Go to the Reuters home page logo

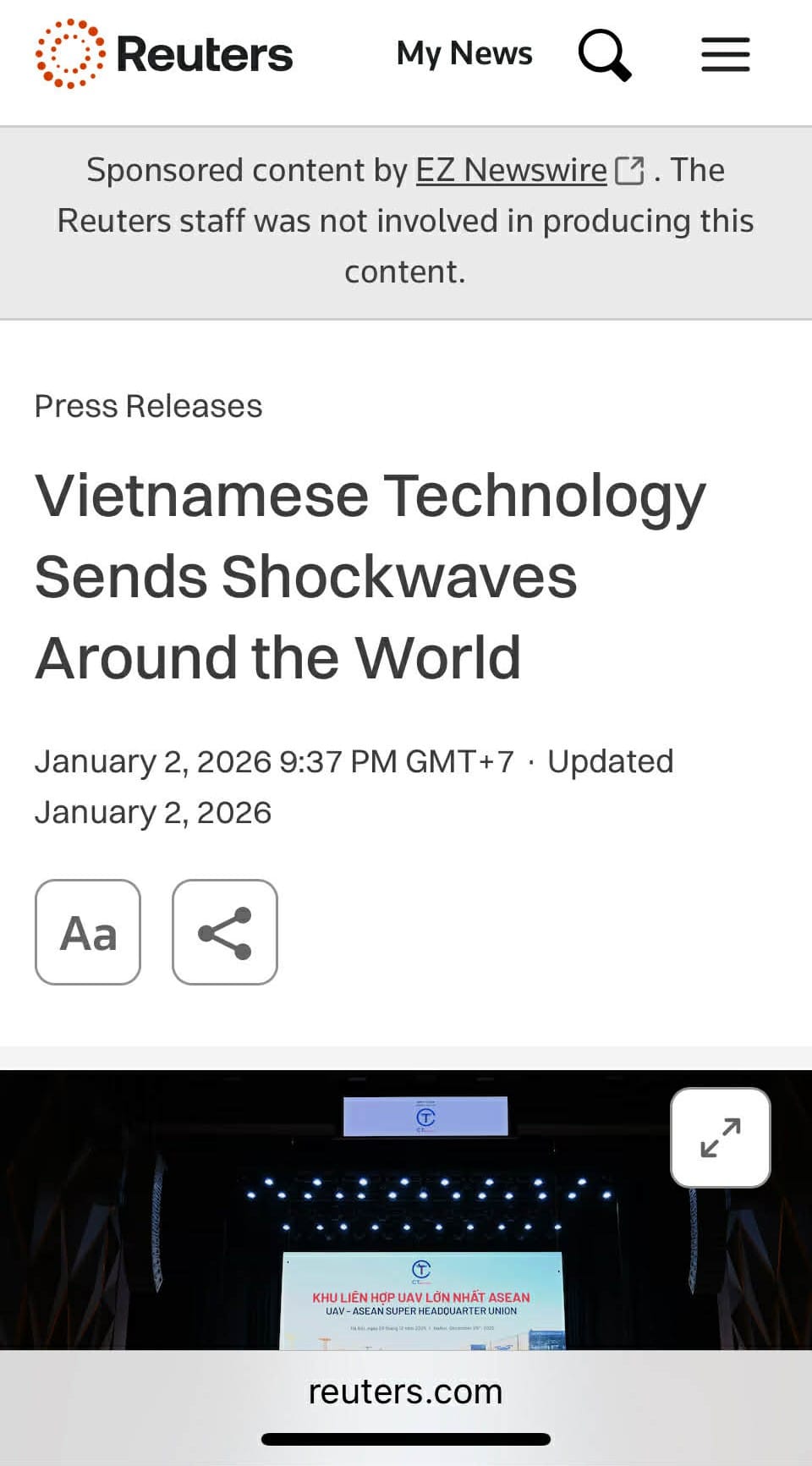coord(164,54)
